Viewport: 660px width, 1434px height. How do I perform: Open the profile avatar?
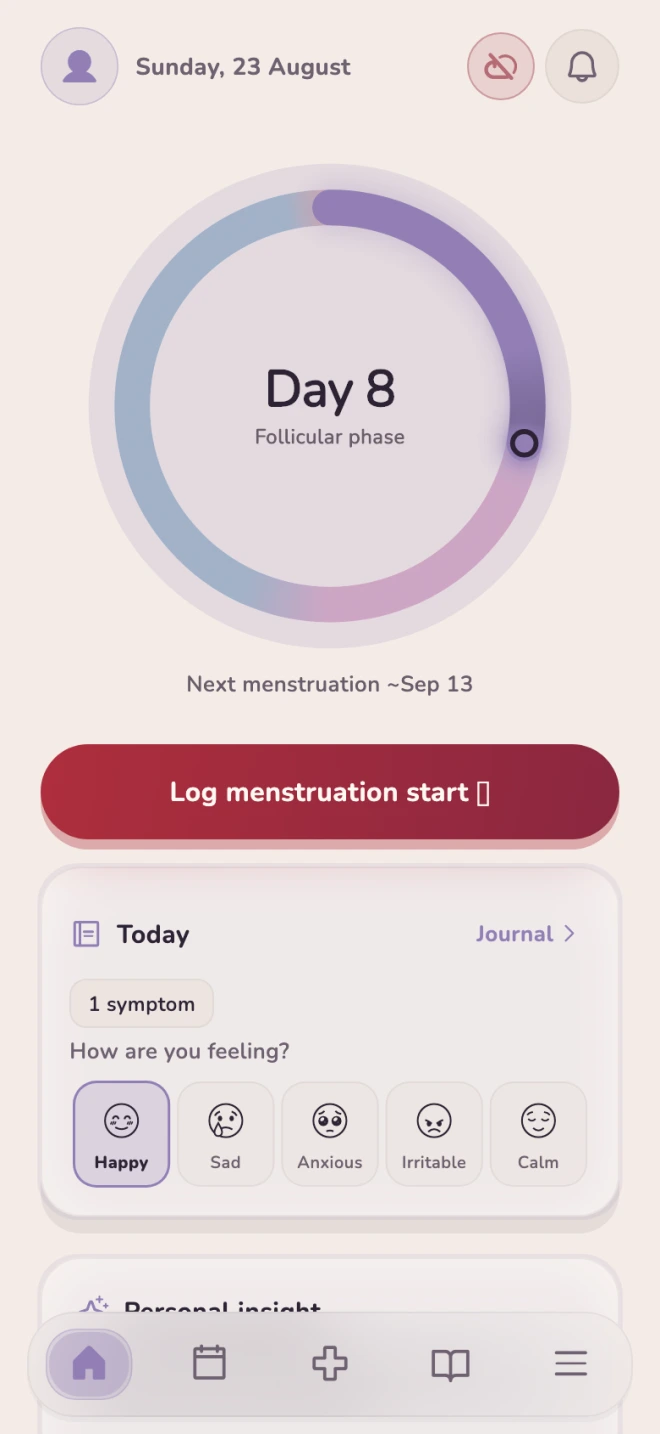79,67
